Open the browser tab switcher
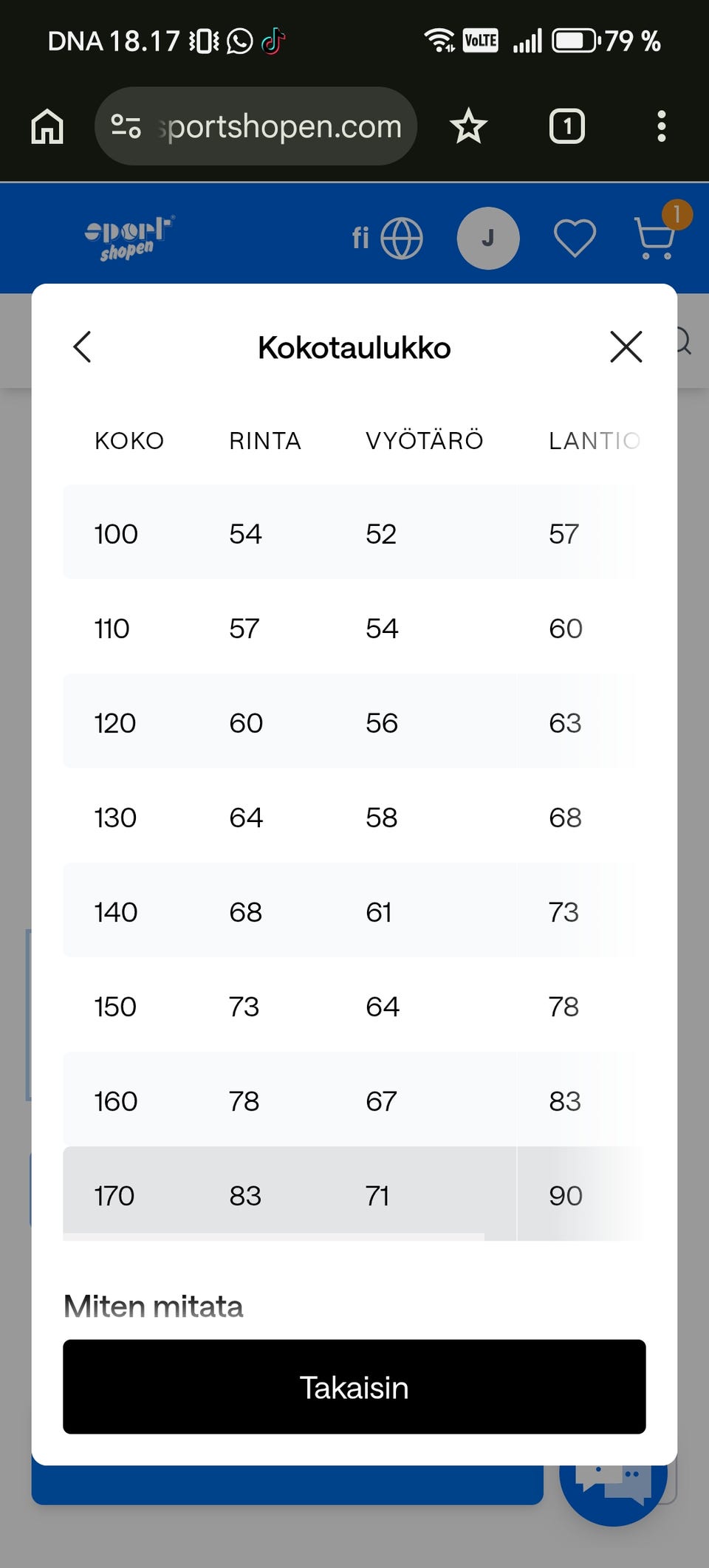Image resolution: width=709 pixels, height=1568 pixels. [x=567, y=126]
